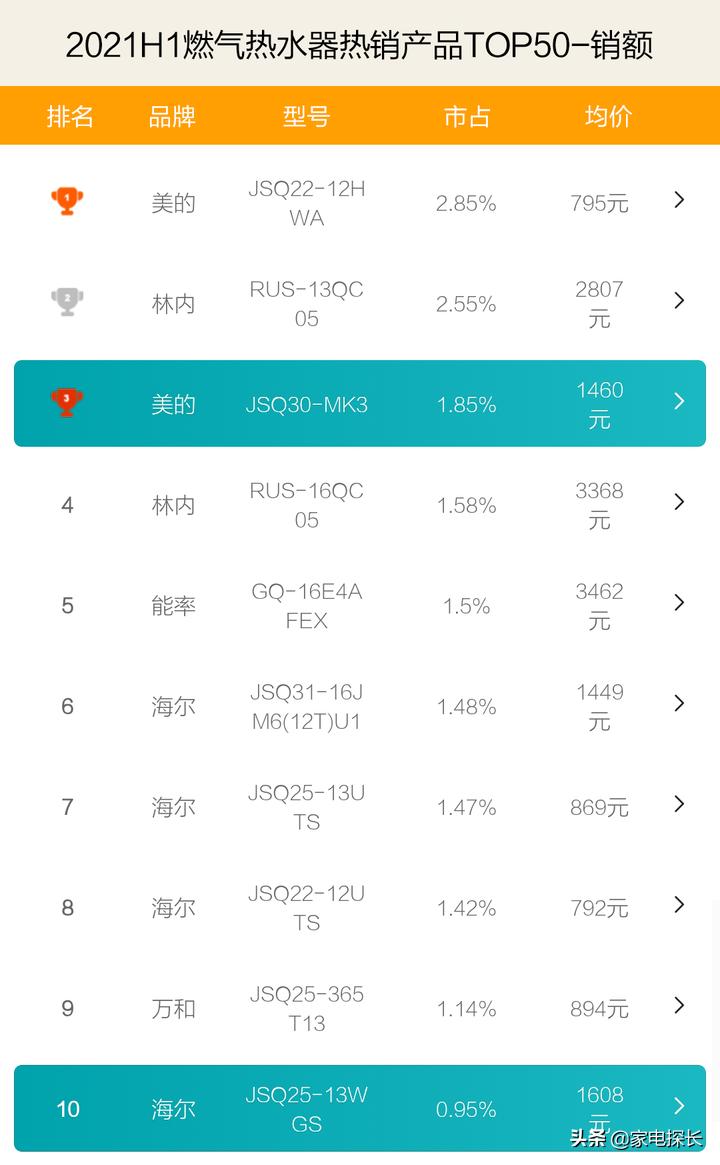View the 海尔 JSQ25-13UTS entry

360,807
